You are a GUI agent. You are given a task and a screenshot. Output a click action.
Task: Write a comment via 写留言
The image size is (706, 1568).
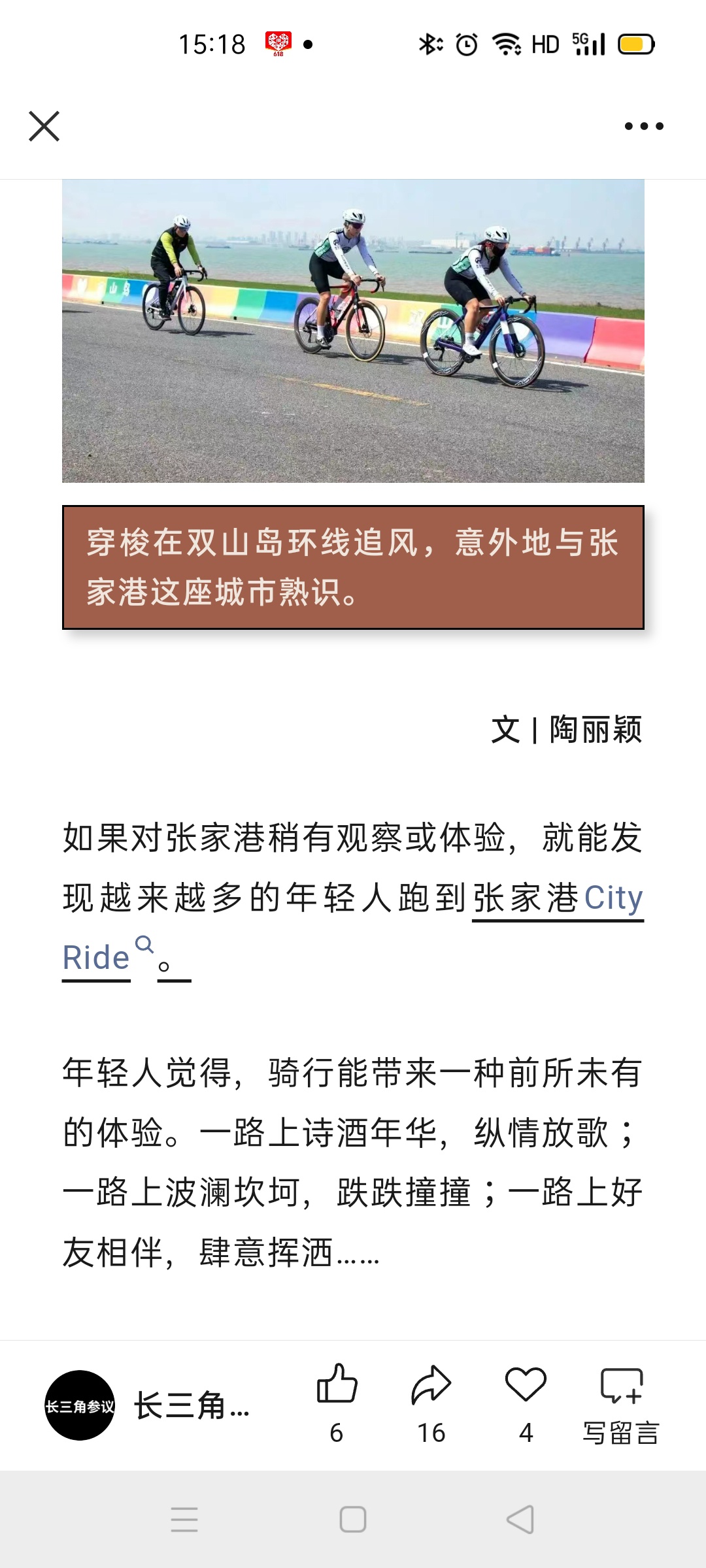pyautogui.click(x=621, y=1405)
